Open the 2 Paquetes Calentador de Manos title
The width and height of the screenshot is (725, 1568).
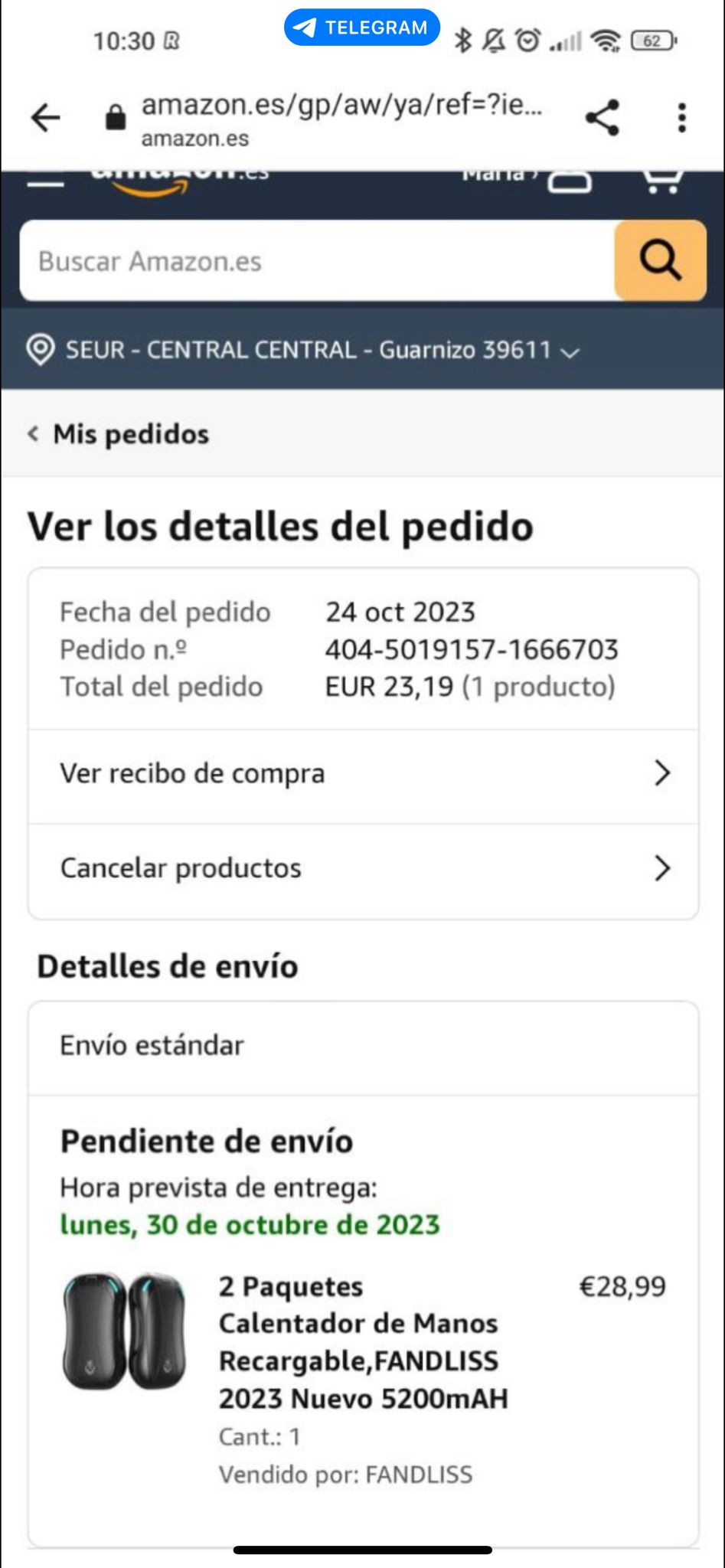[x=362, y=1342]
